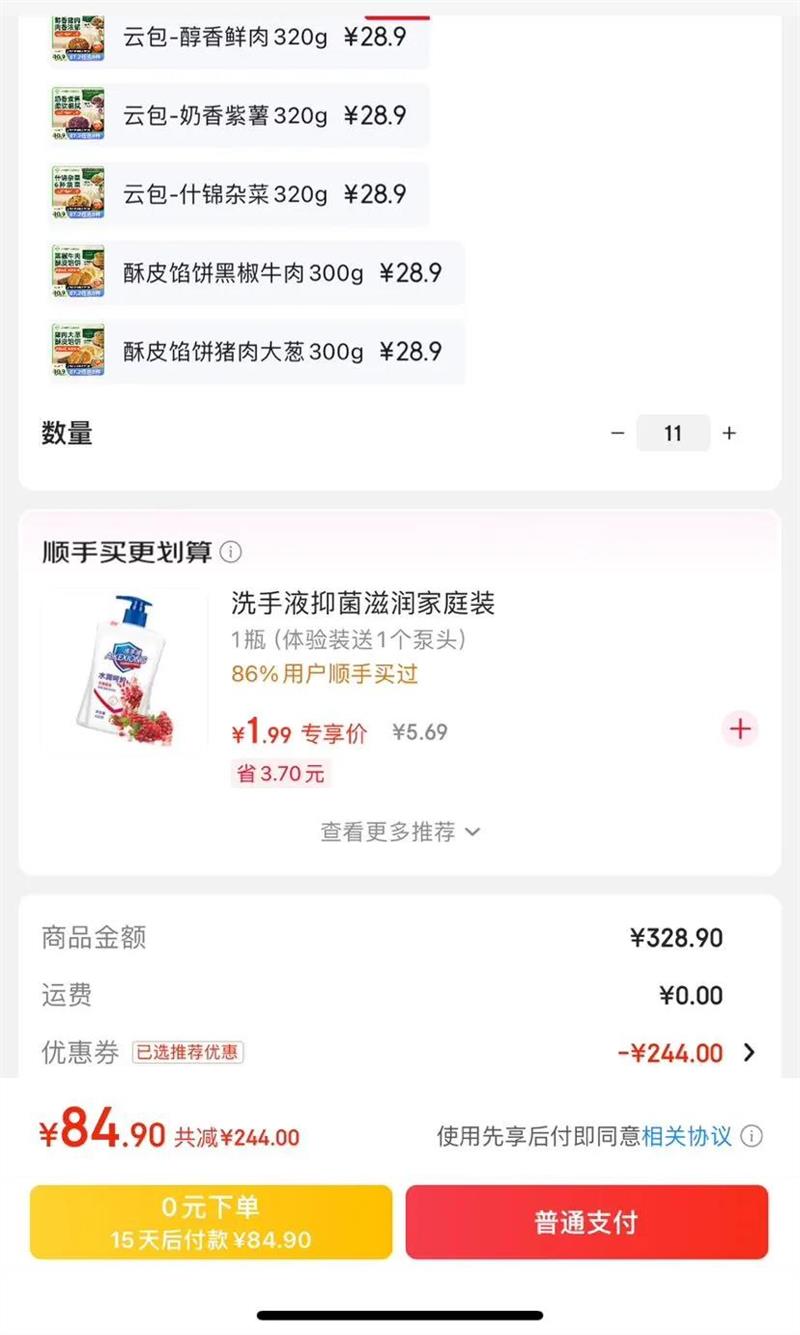Choose 酥皮馅饼猪肉大葱 300g option
The image size is (800, 1335).
256,352
